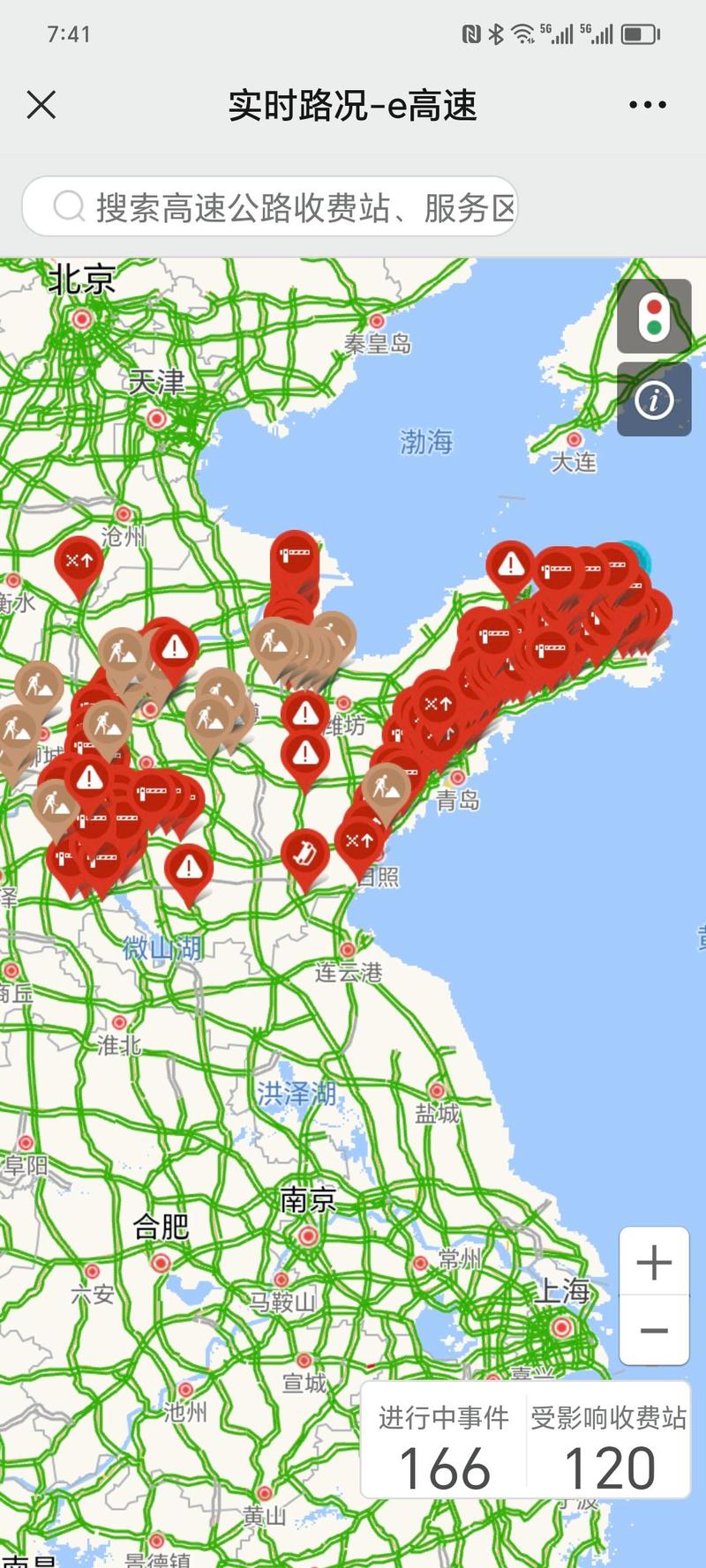Select the 上海 city landmark dot
The width and height of the screenshot is (706, 1568).
coord(561,1326)
